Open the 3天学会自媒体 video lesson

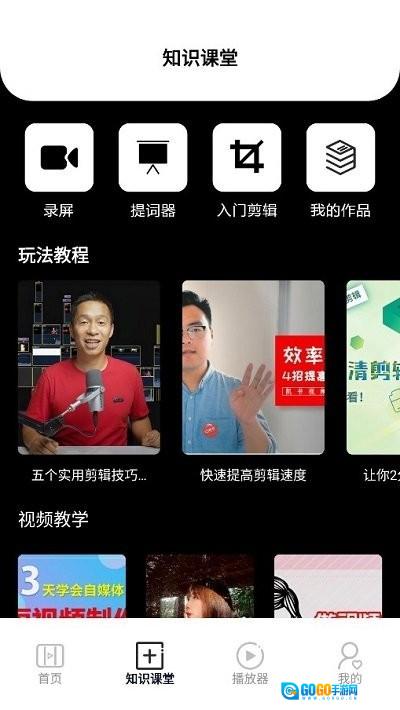coord(72,586)
